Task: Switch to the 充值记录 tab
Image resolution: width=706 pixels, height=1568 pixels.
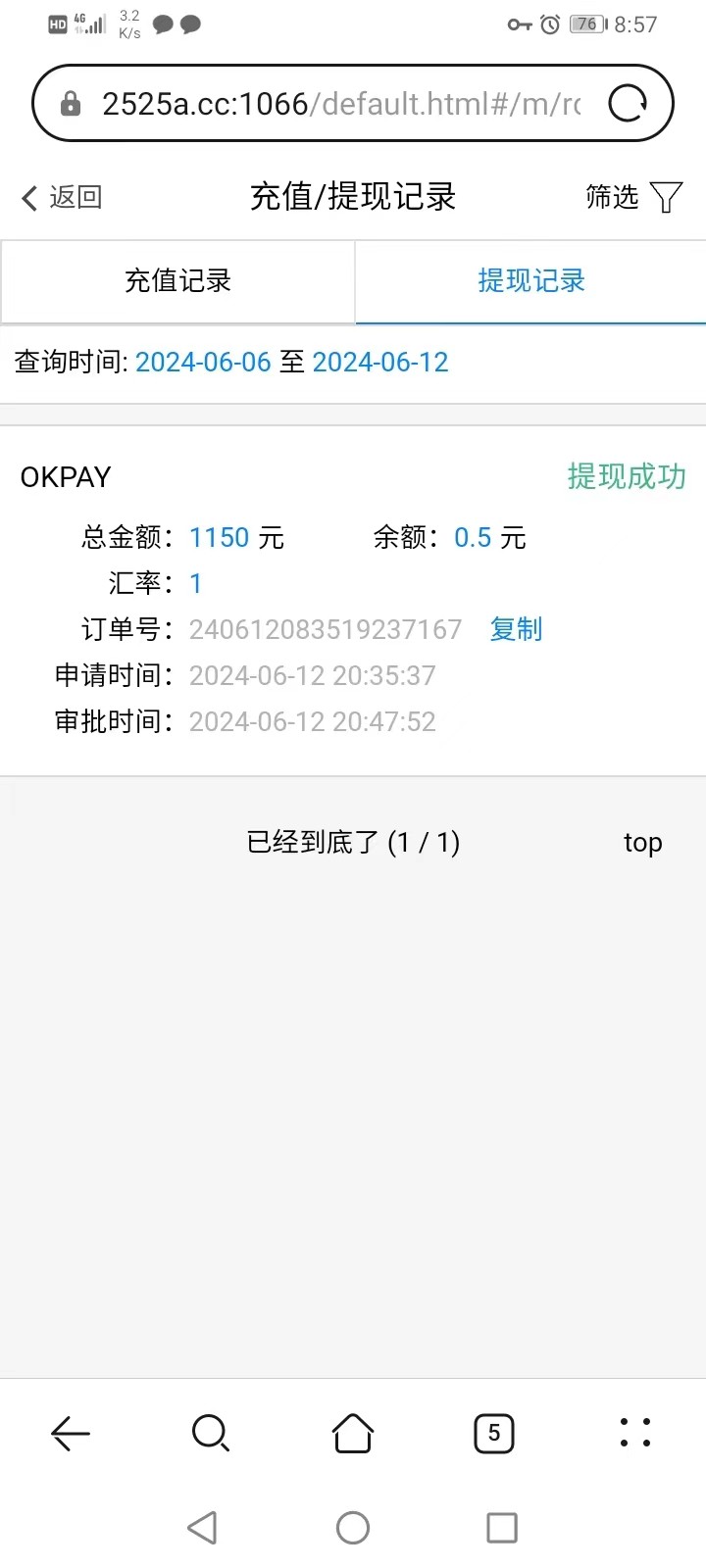Action: tap(176, 281)
